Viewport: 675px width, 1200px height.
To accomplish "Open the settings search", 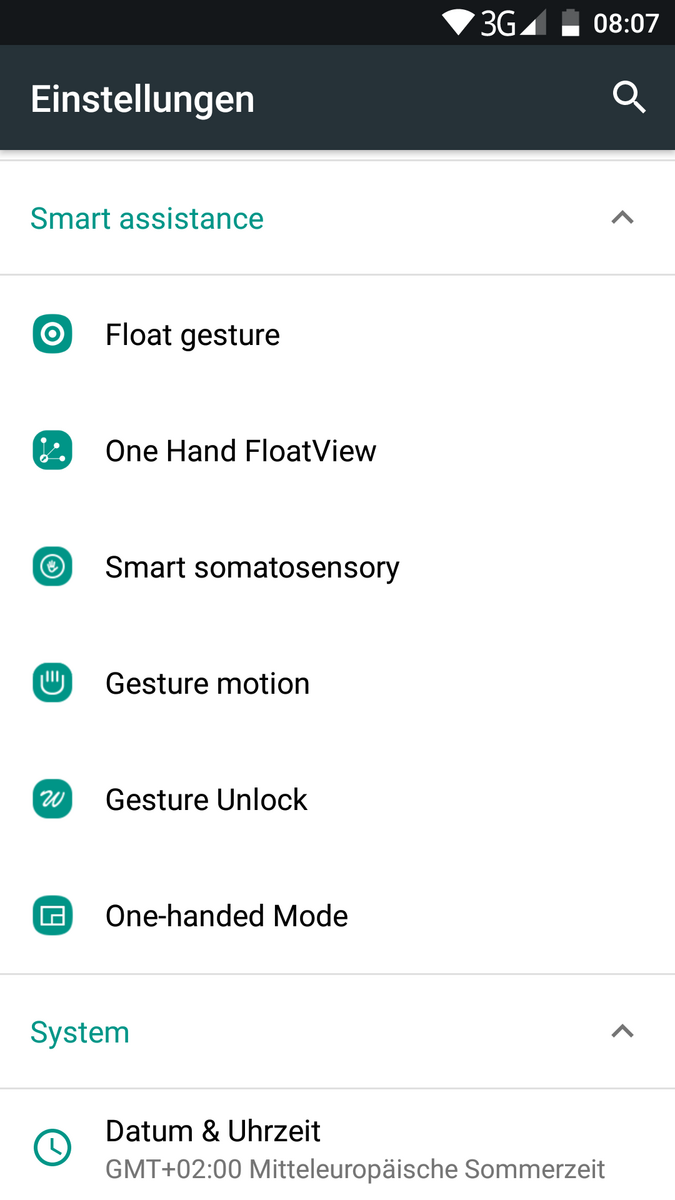I will pos(628,98).
